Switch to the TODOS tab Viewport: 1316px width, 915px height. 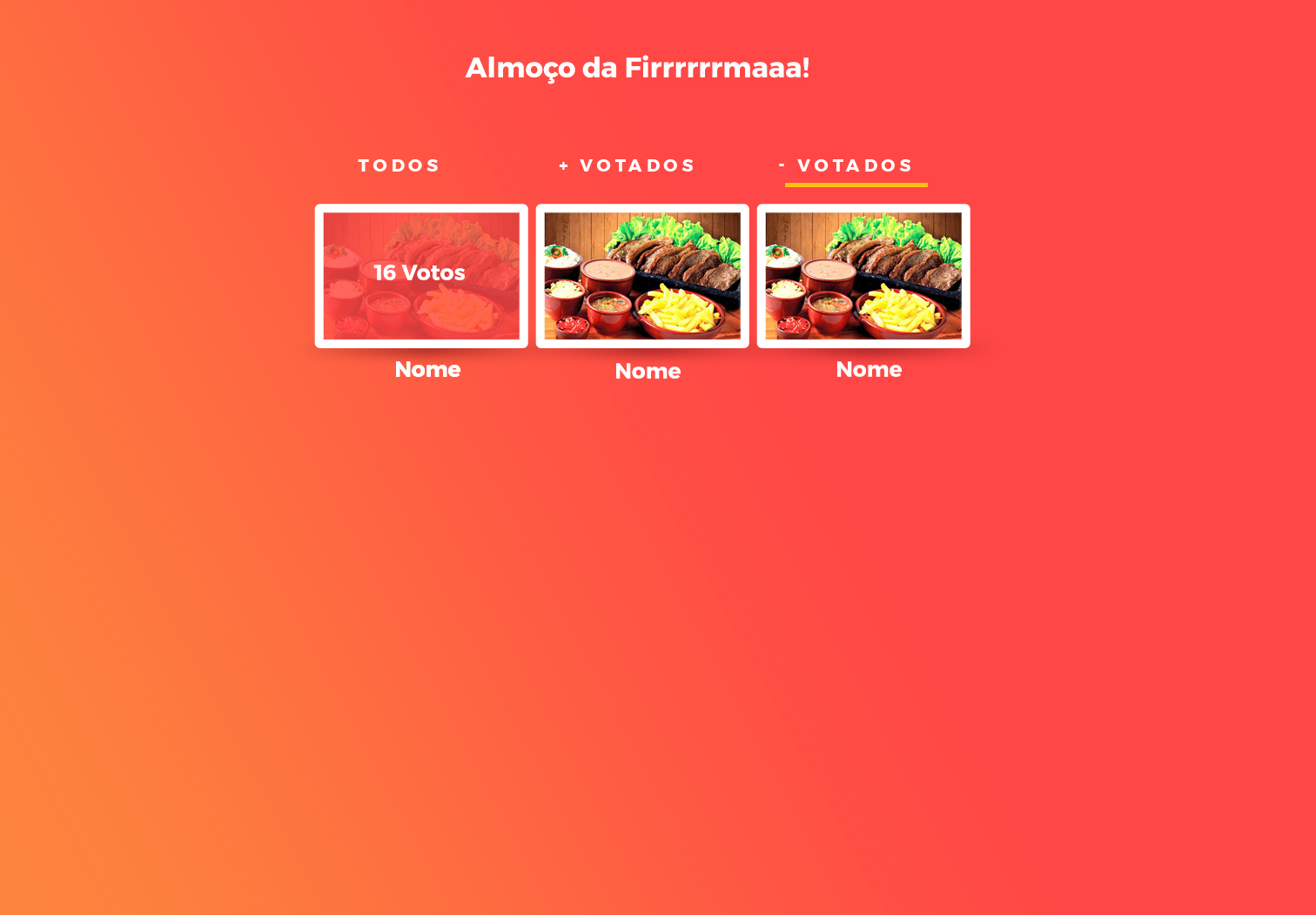(x=399, y=165)
